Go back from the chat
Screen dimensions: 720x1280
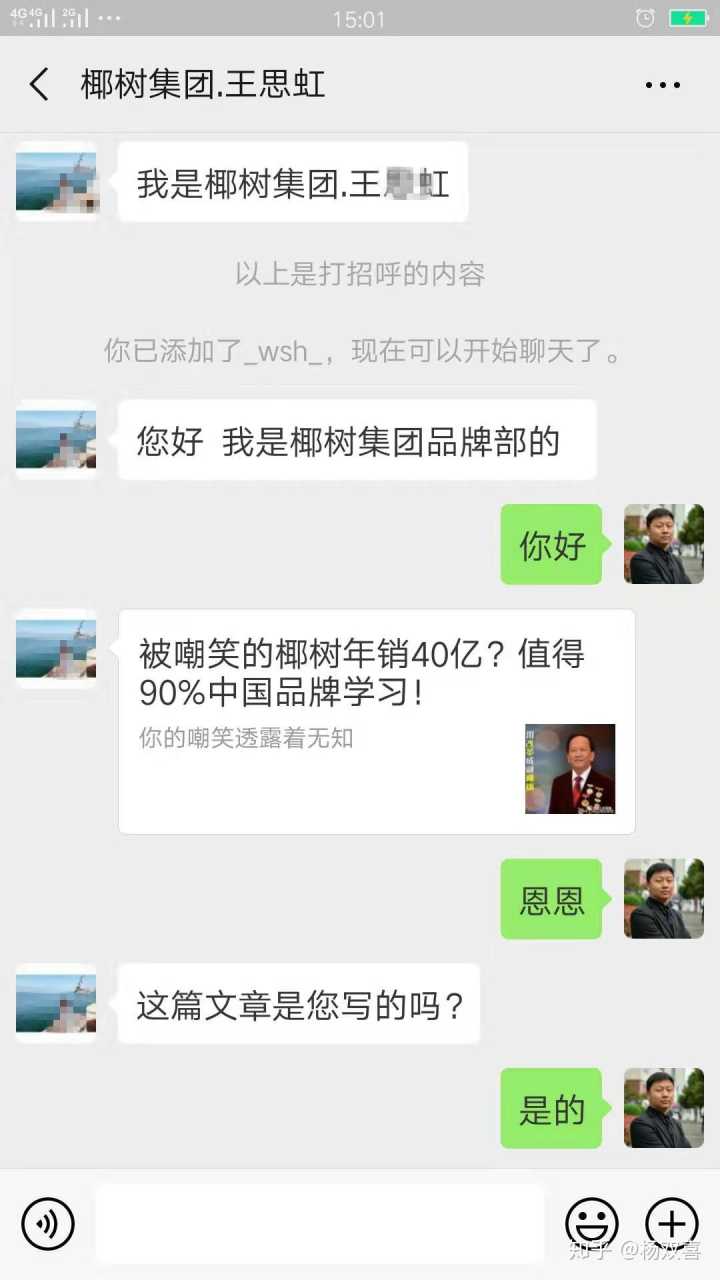click(x=39, y=85)
